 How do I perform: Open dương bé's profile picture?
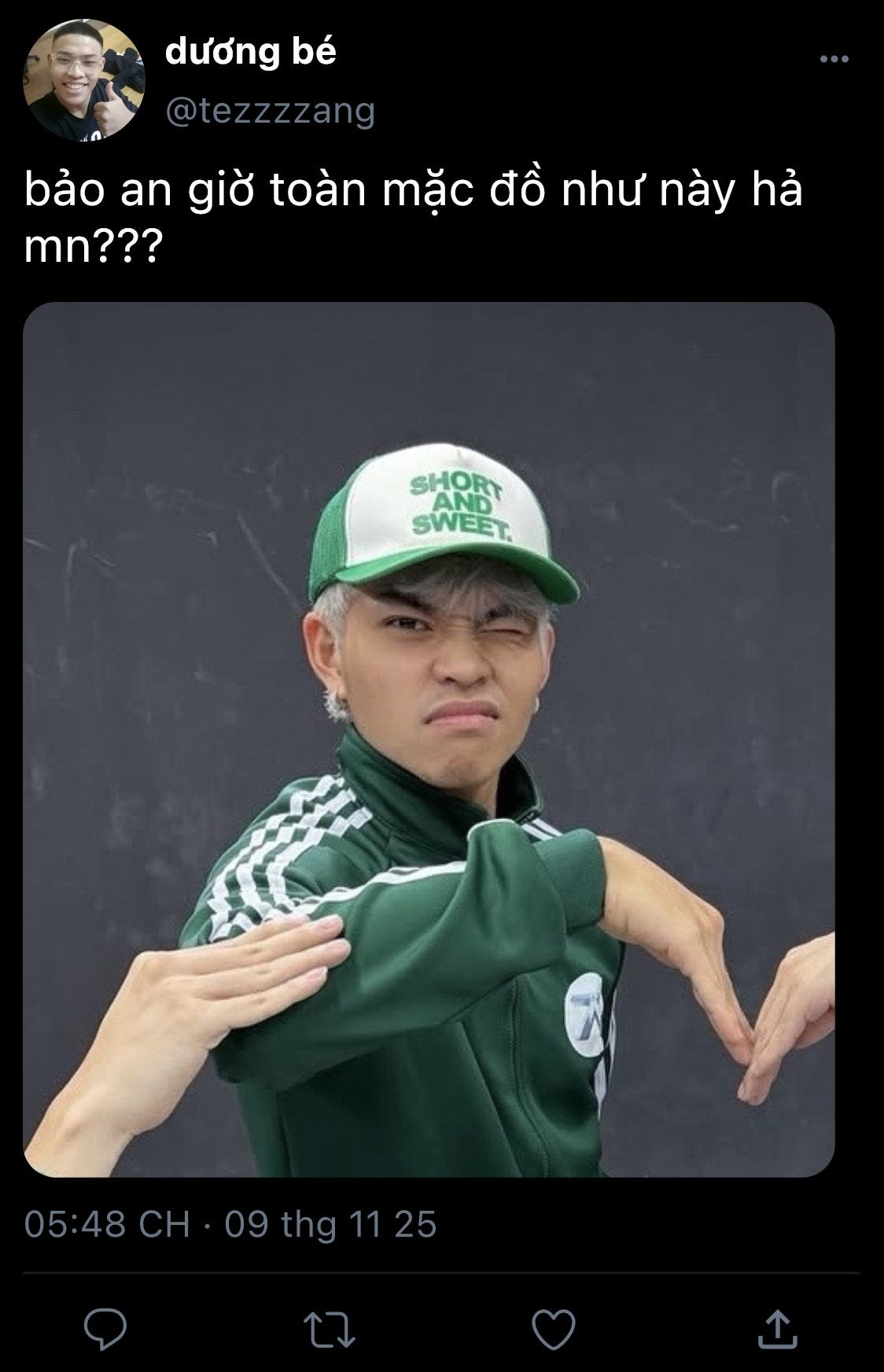coord(84,80)
